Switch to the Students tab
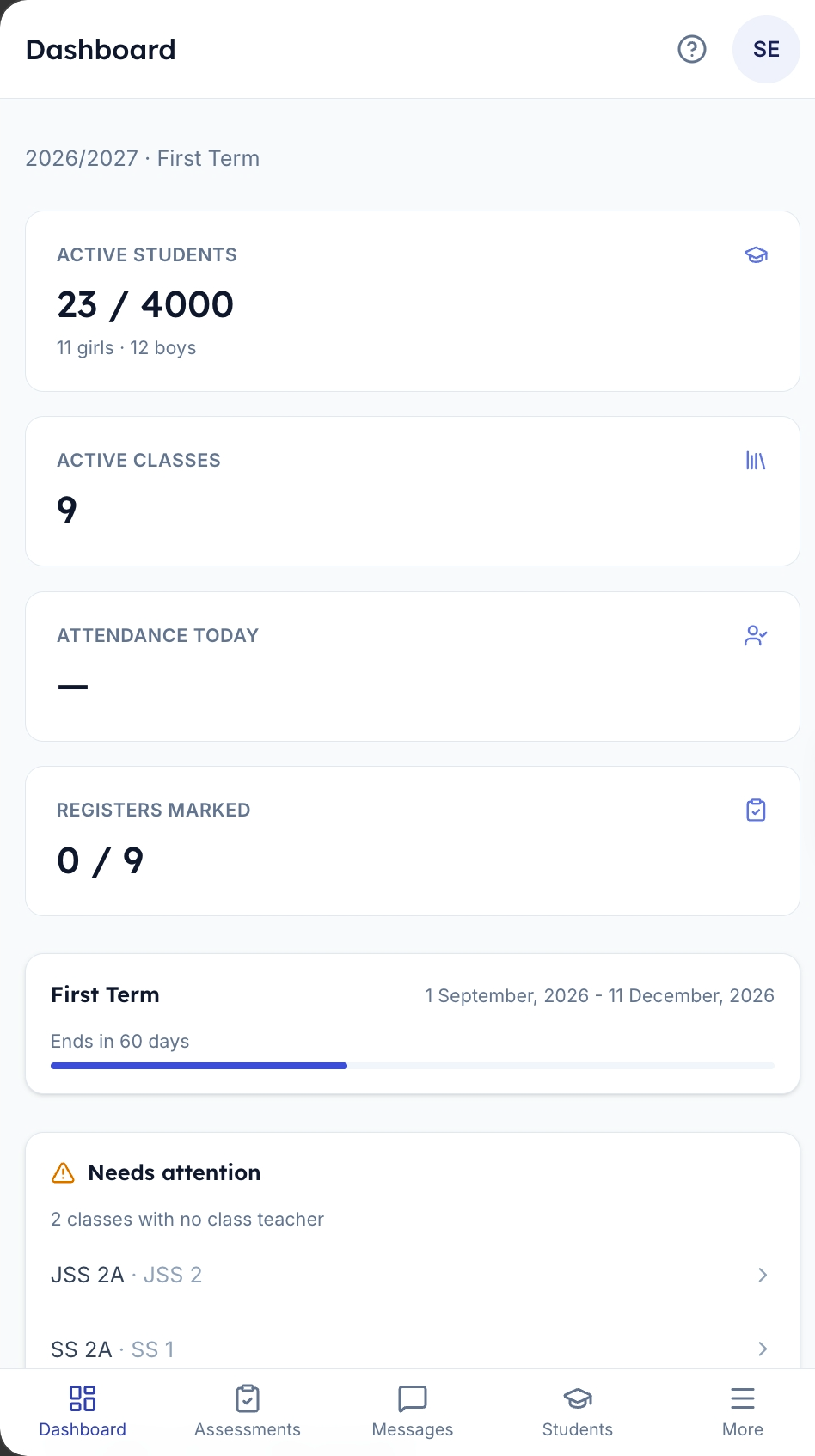815x1456 pixels. click(578, 1410)
